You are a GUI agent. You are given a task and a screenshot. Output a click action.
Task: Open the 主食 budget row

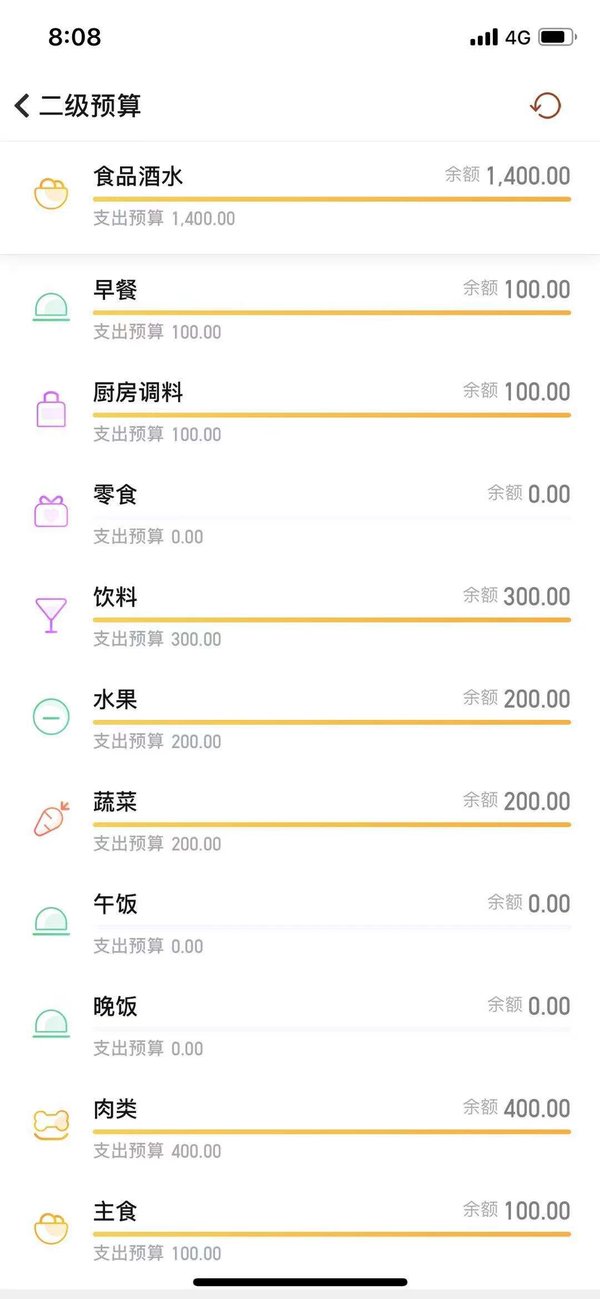(300, 1229)
